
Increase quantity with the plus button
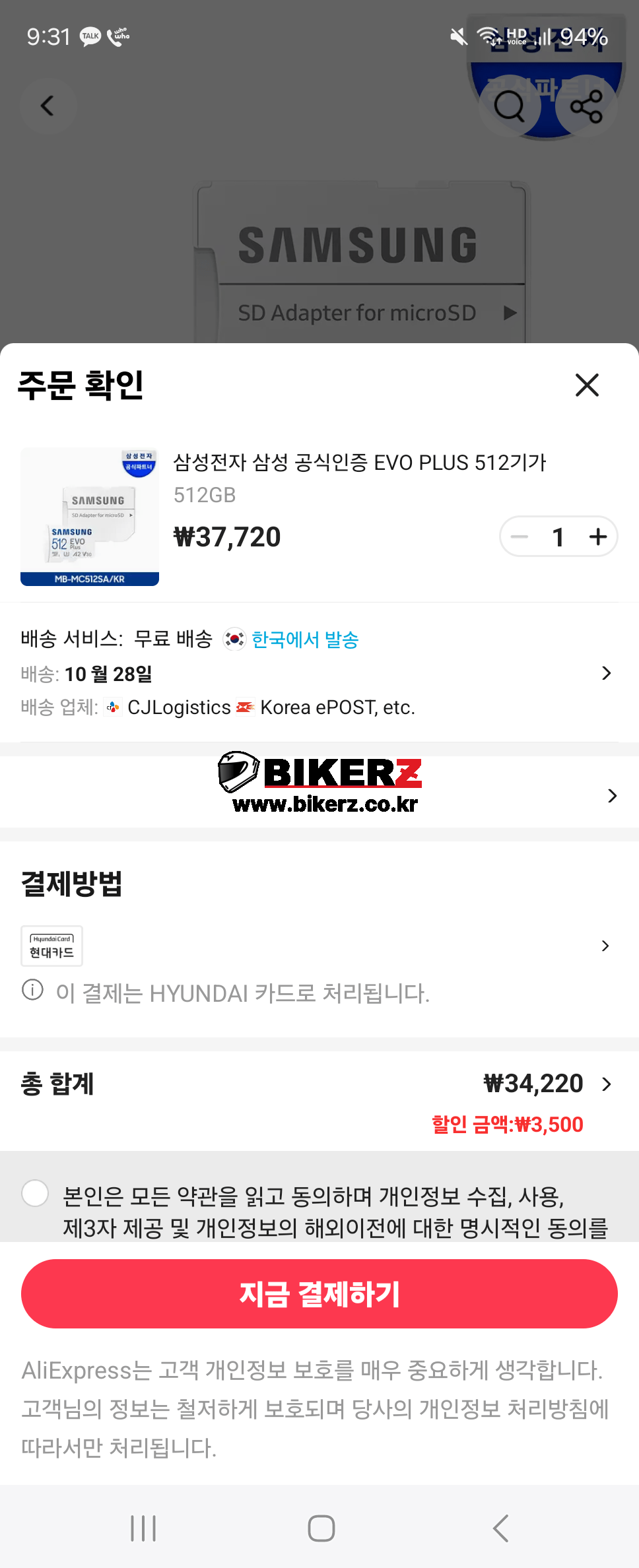tap(598, 537)
